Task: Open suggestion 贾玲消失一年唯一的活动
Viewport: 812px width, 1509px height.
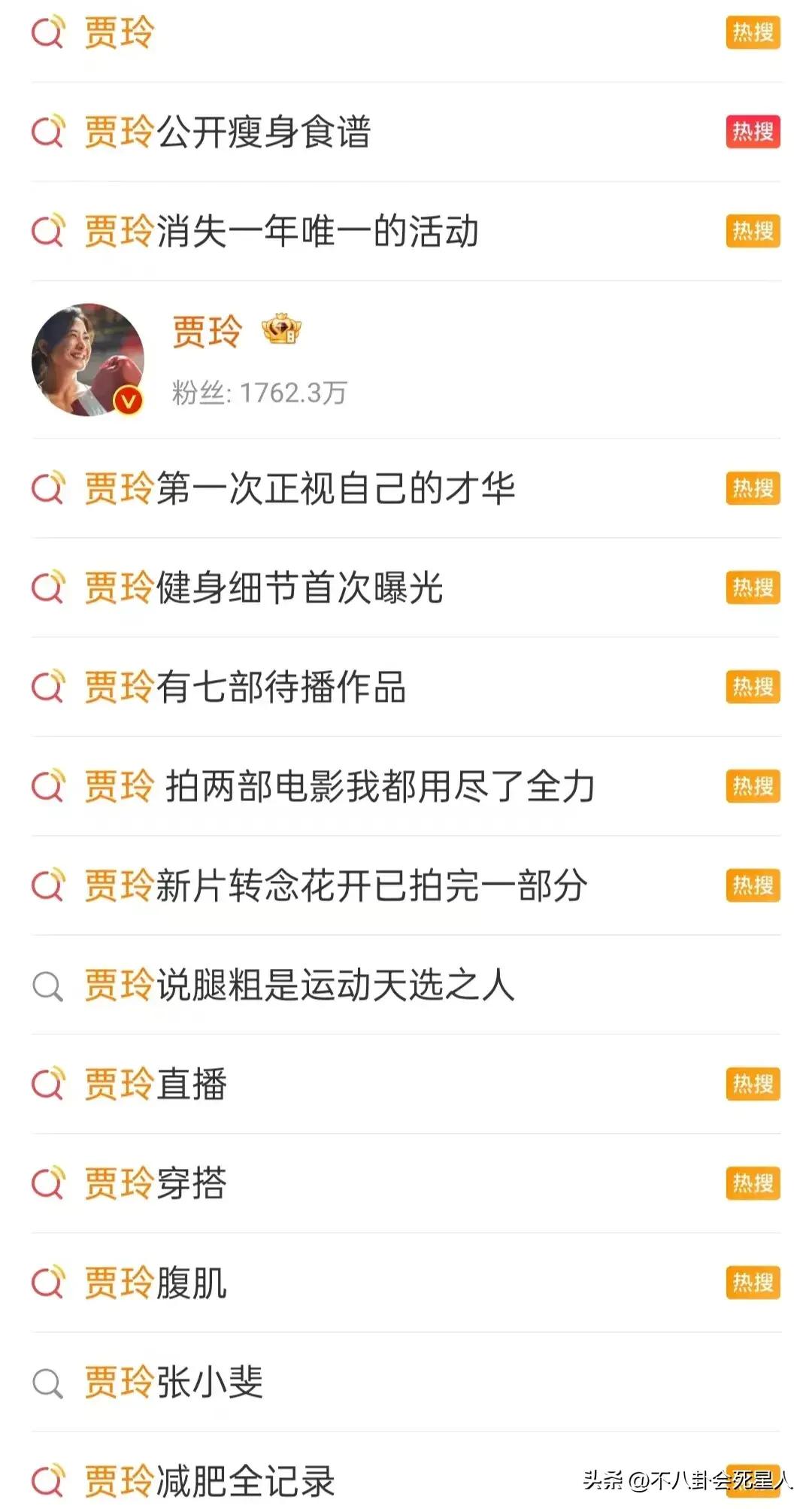Action: pyautogui.click(x=280, y=231)
